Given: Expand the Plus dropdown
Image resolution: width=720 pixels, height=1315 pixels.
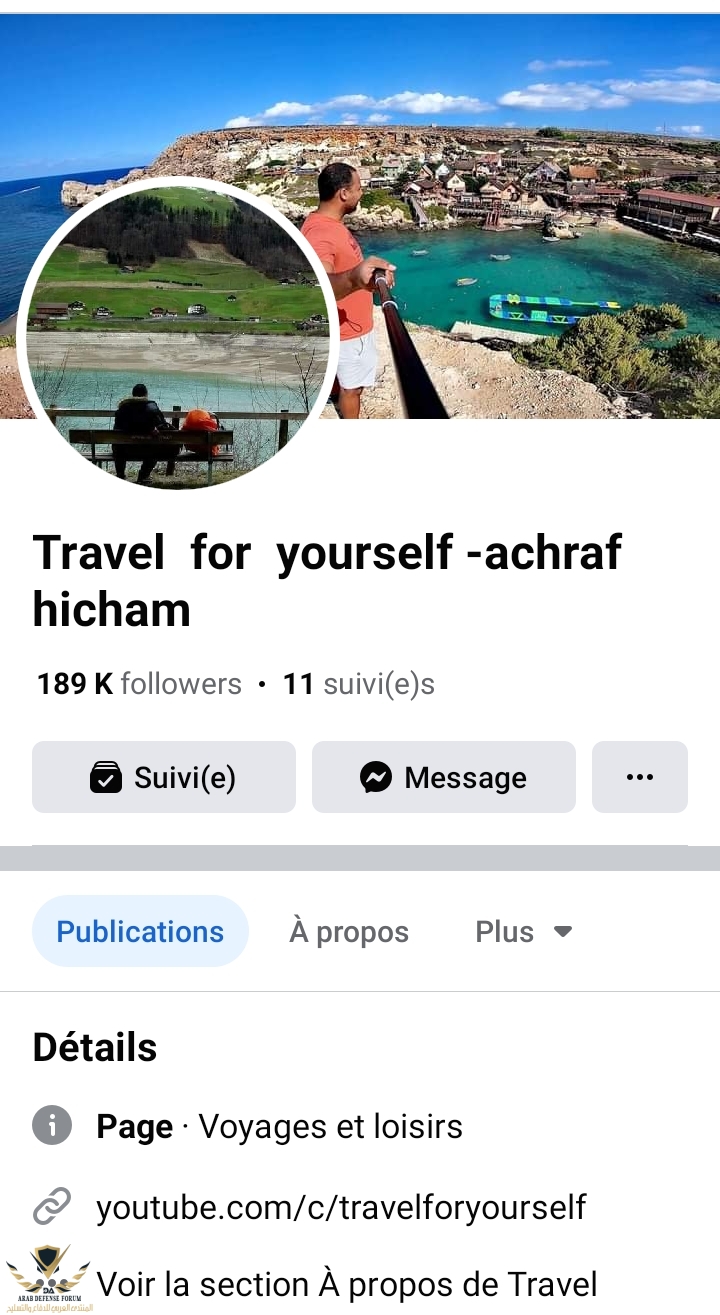Looking at the screenshot, I should coord(523,931).
